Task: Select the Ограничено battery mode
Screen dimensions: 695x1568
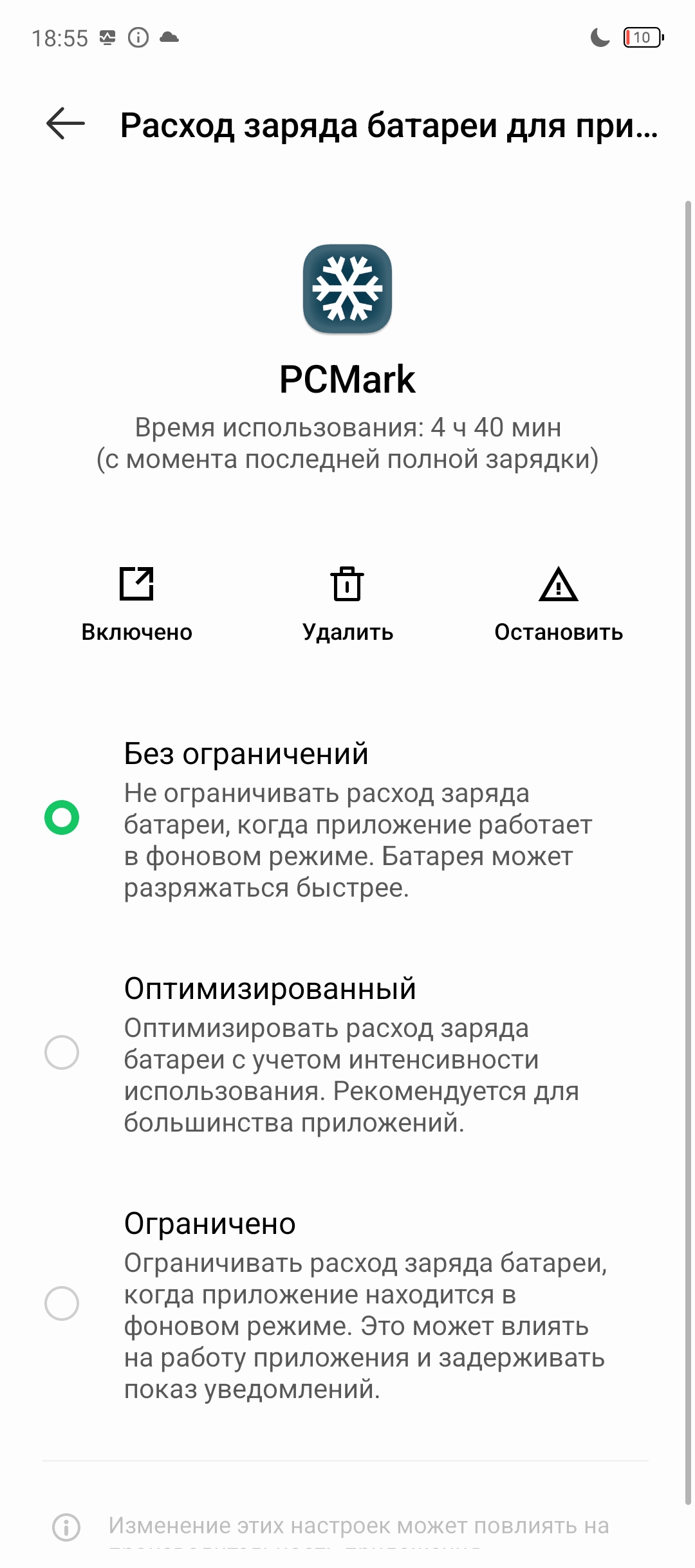Action: 347,1305
